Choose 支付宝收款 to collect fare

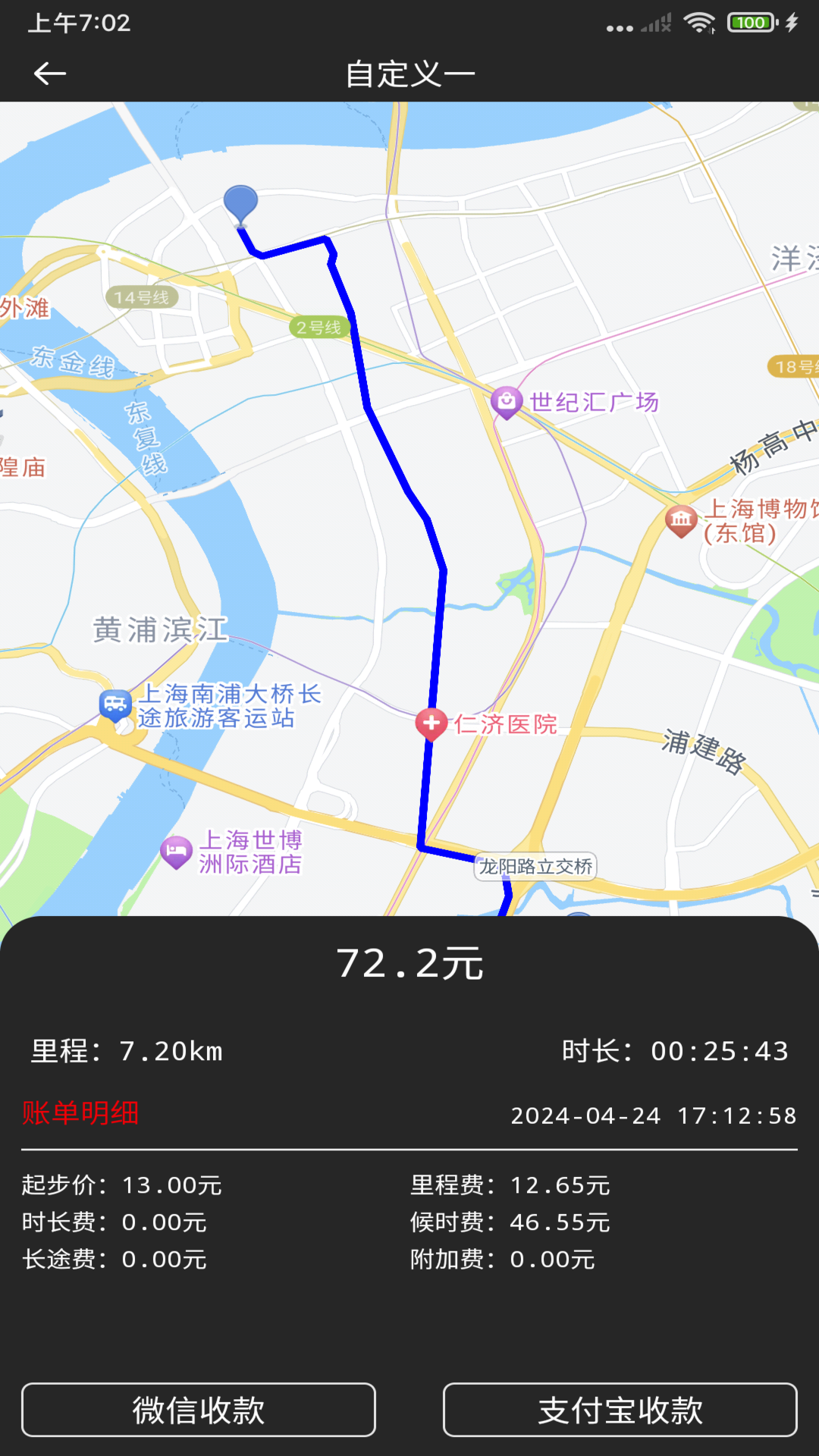pyautogui.click(x=620, y=1410)
